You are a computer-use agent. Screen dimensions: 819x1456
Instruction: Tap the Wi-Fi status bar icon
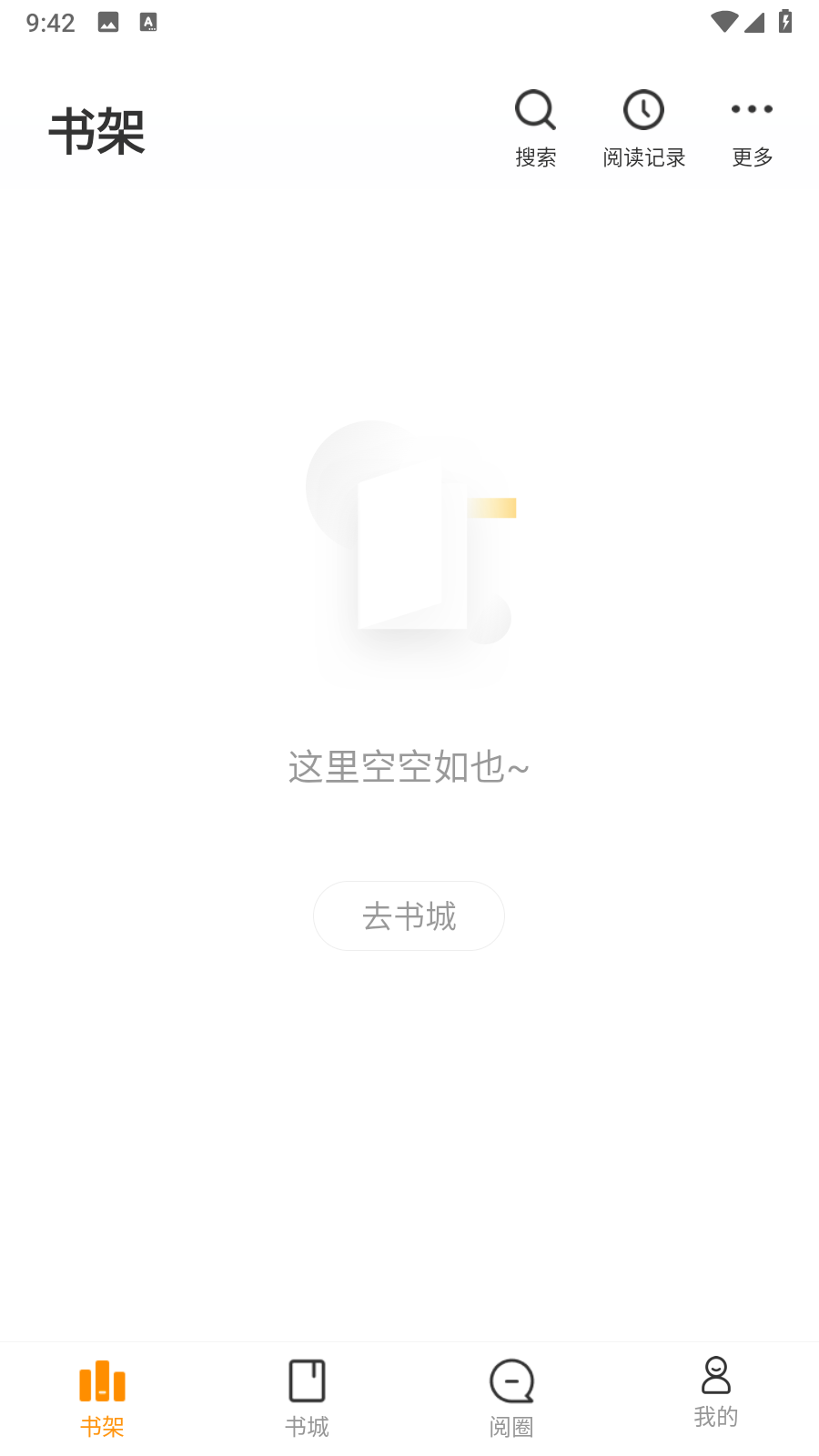pos(725,23)
